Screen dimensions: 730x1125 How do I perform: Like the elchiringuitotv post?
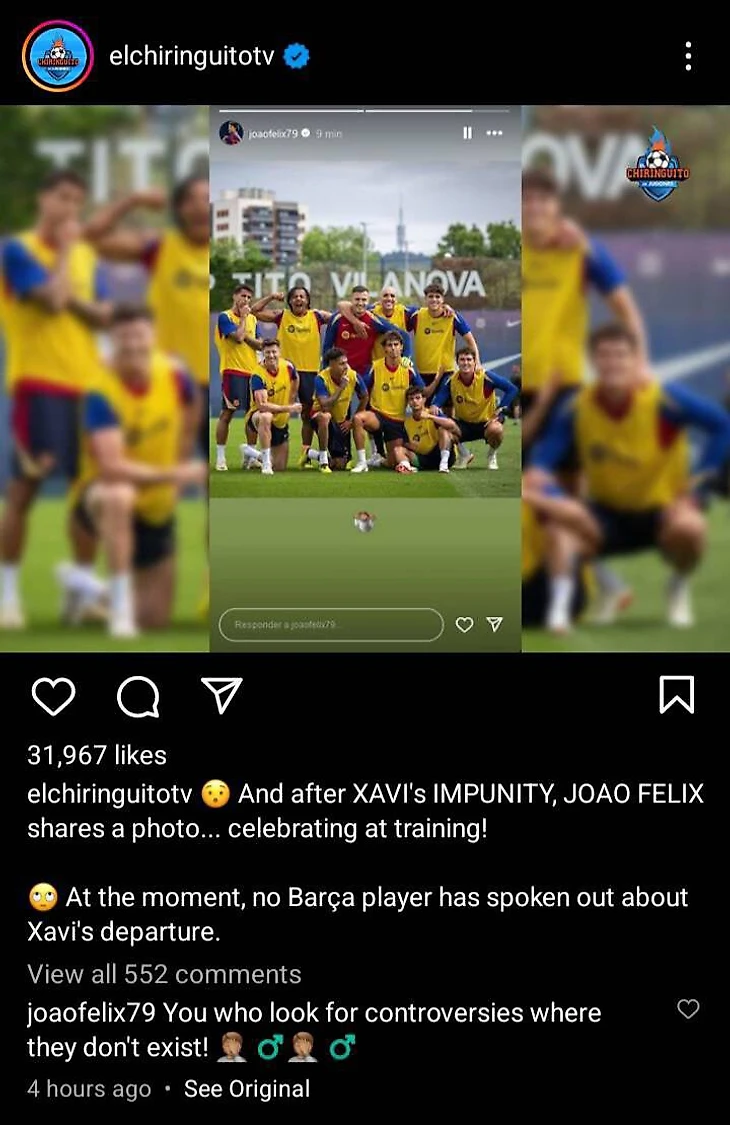(x=53, y=696)
